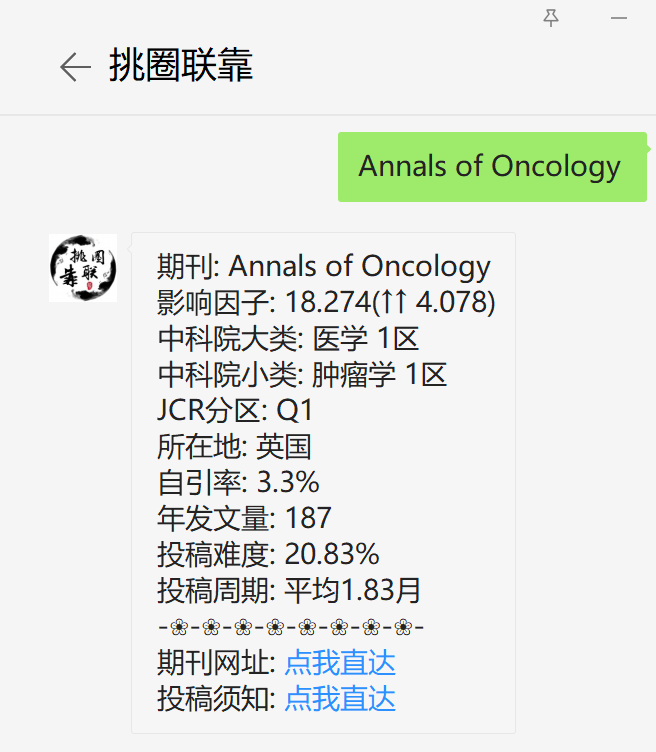656x752 pixels.
Task: Open the 点我直达 link after 投稿须知
Action: pos(340,699)
